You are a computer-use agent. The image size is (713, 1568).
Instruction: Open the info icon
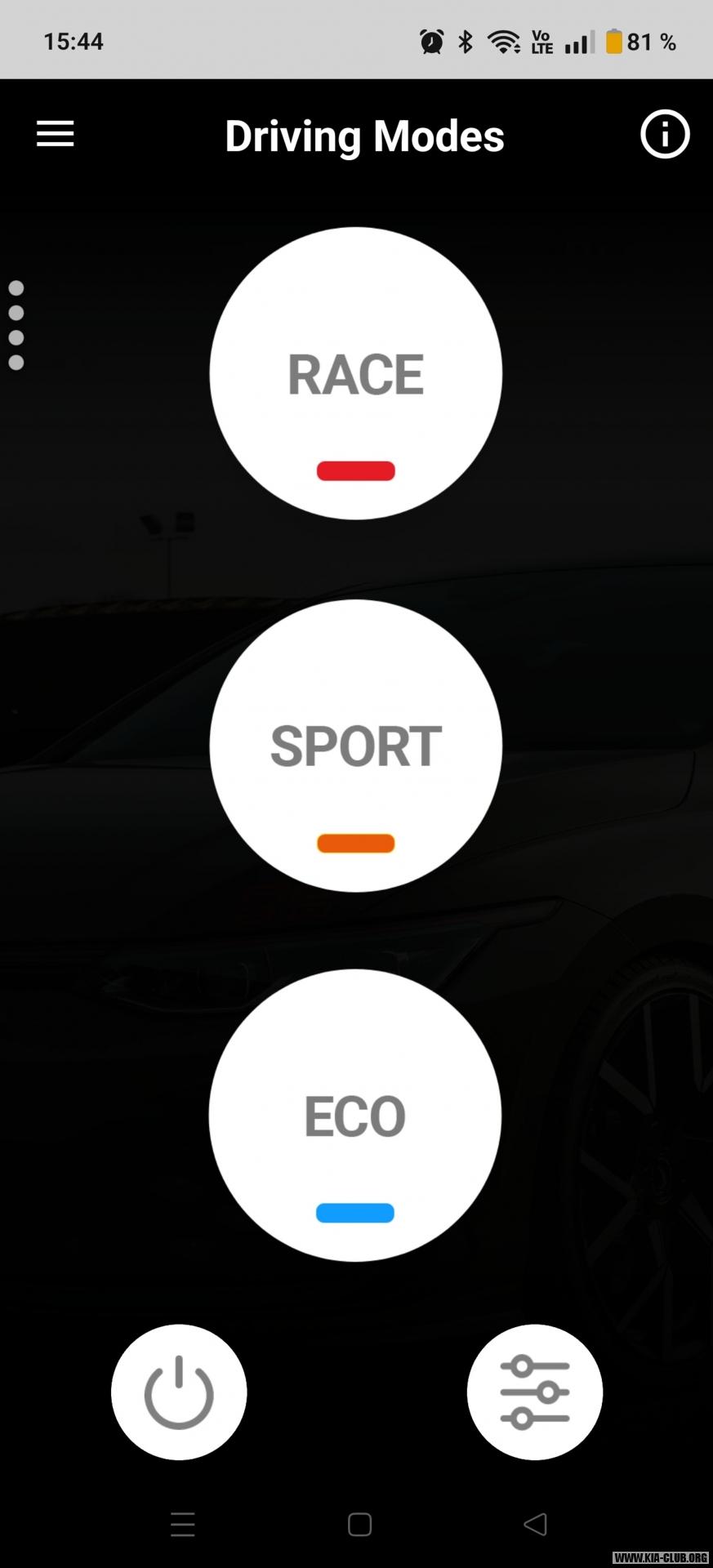pyautogui.click(x=665, y=134)
